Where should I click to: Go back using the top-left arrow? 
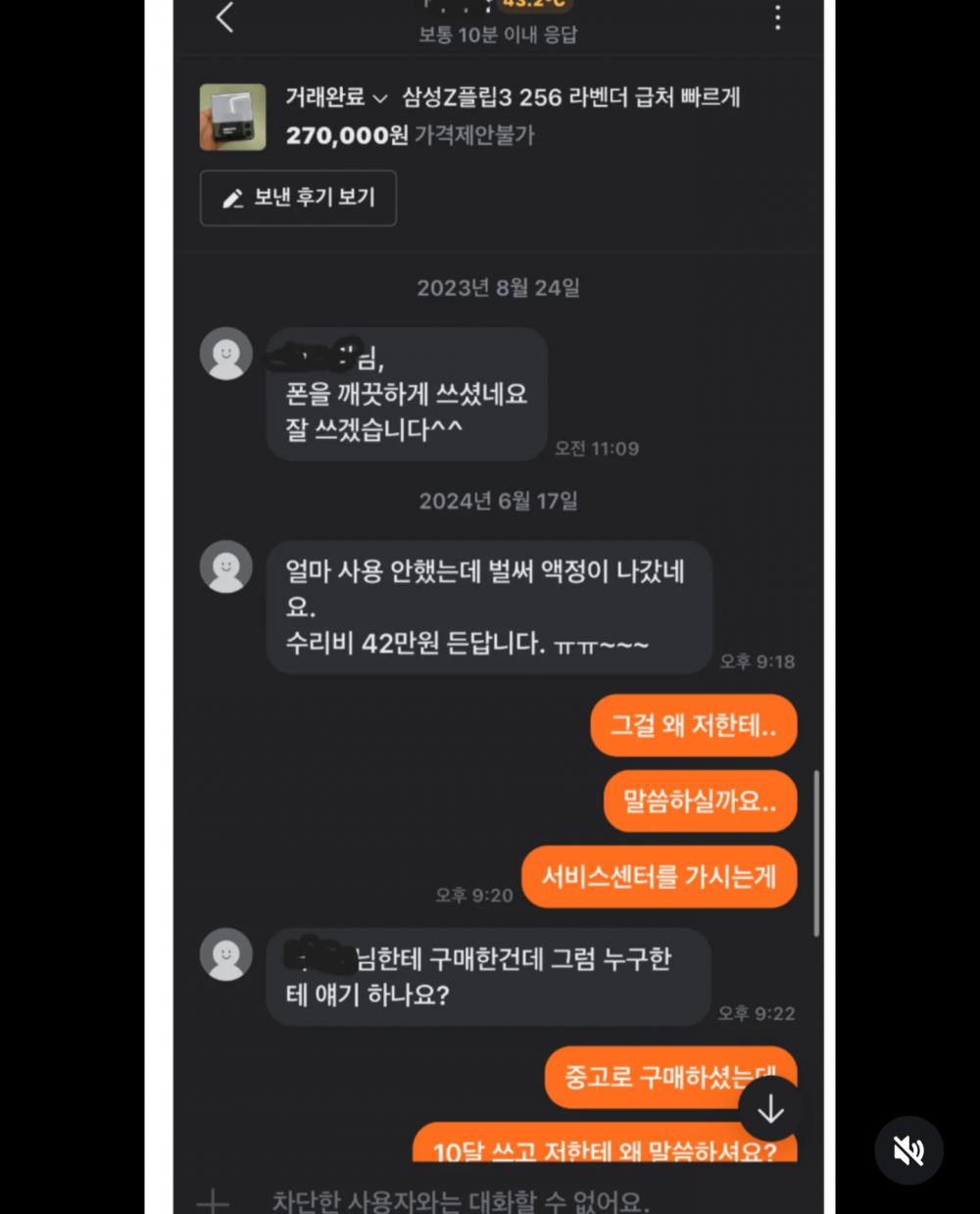point(225,18)
